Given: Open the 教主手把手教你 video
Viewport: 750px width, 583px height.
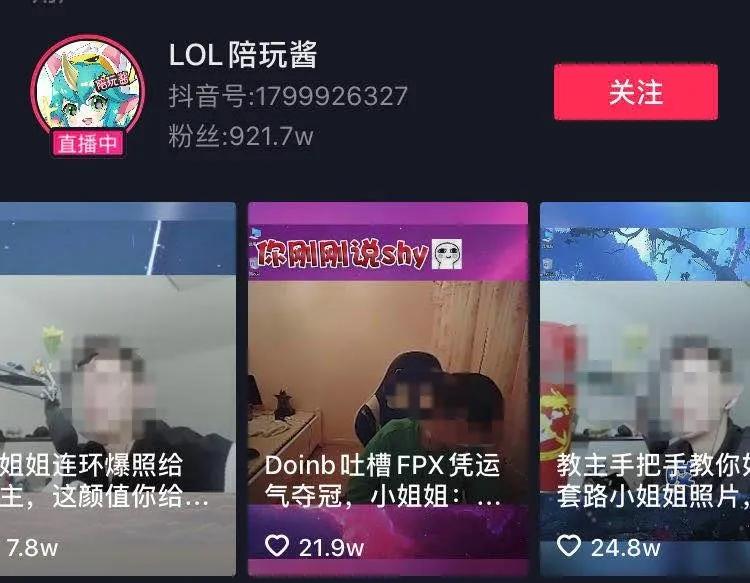Looking at the screenshot, I should click(x=646, y=388).
